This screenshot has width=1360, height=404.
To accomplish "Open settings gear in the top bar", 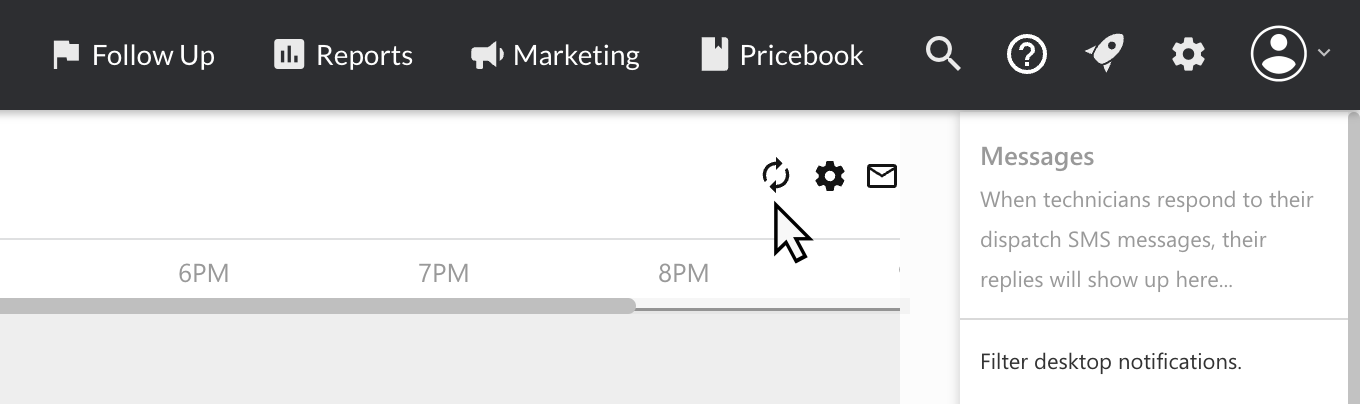I will tap(1188, 54).
